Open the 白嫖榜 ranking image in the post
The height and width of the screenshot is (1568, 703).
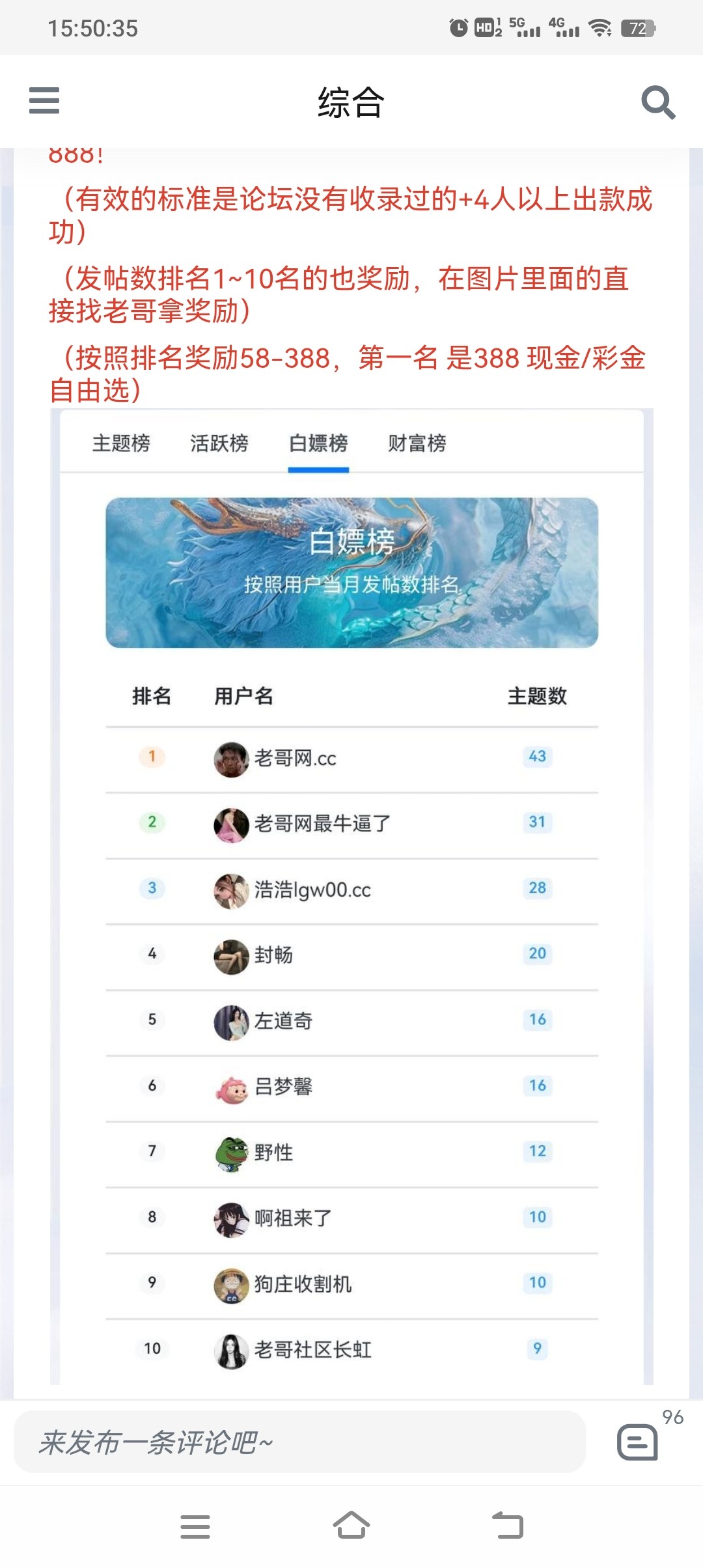click(351, 897)
